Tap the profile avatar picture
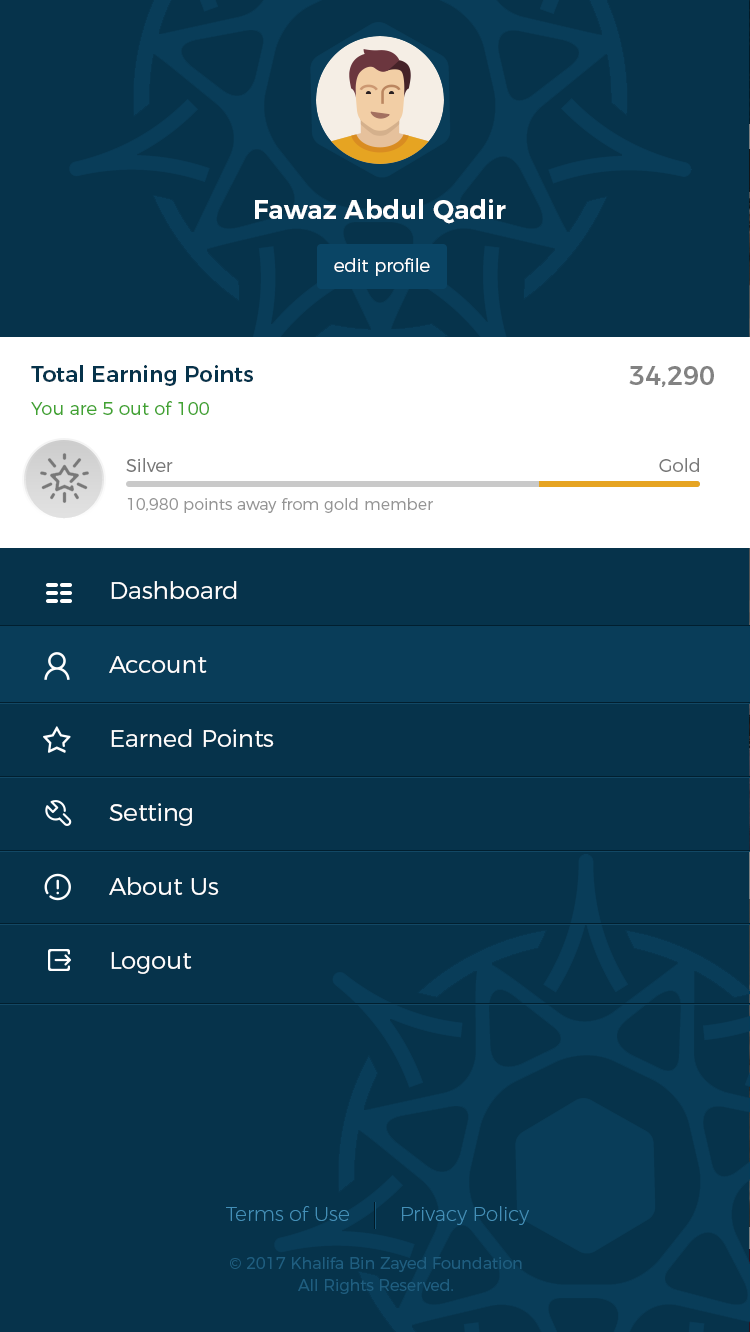Image resolution: width=750 pixels, height=1332 pixels. pyautogui.click(x=380, y=100)
